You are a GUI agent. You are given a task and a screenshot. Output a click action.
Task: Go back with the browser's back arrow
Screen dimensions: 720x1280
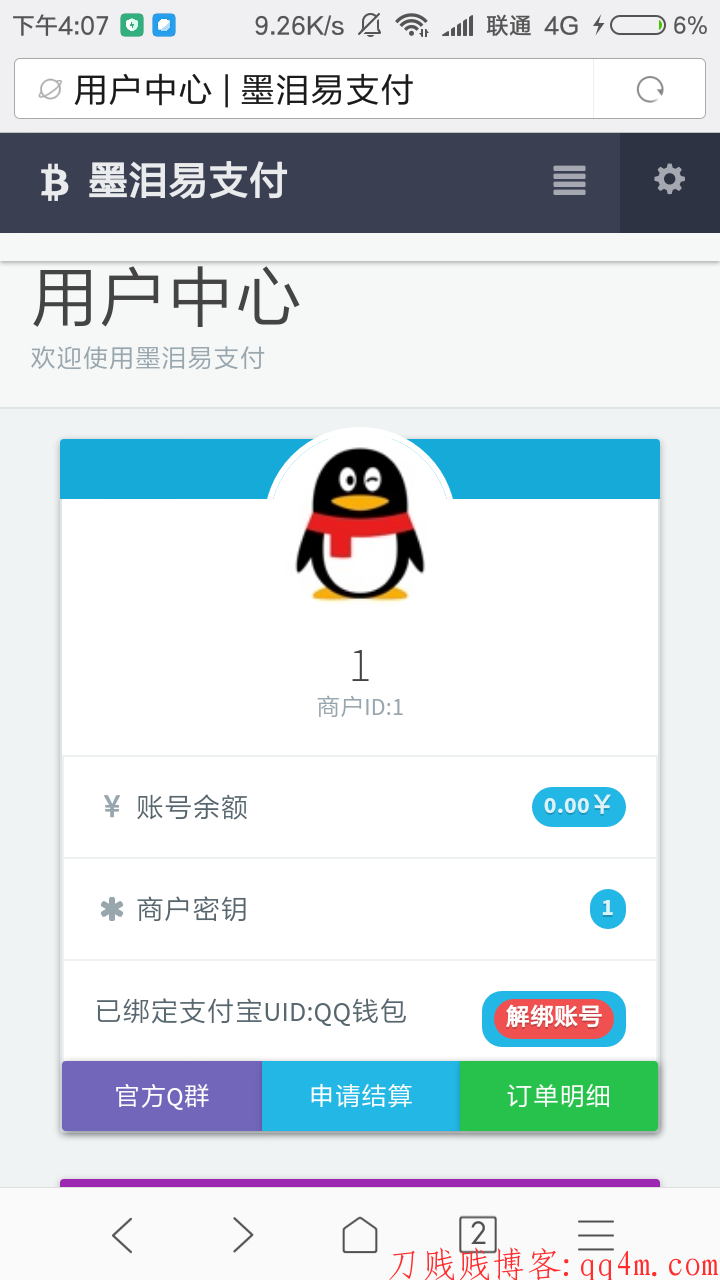(122, 1235)
